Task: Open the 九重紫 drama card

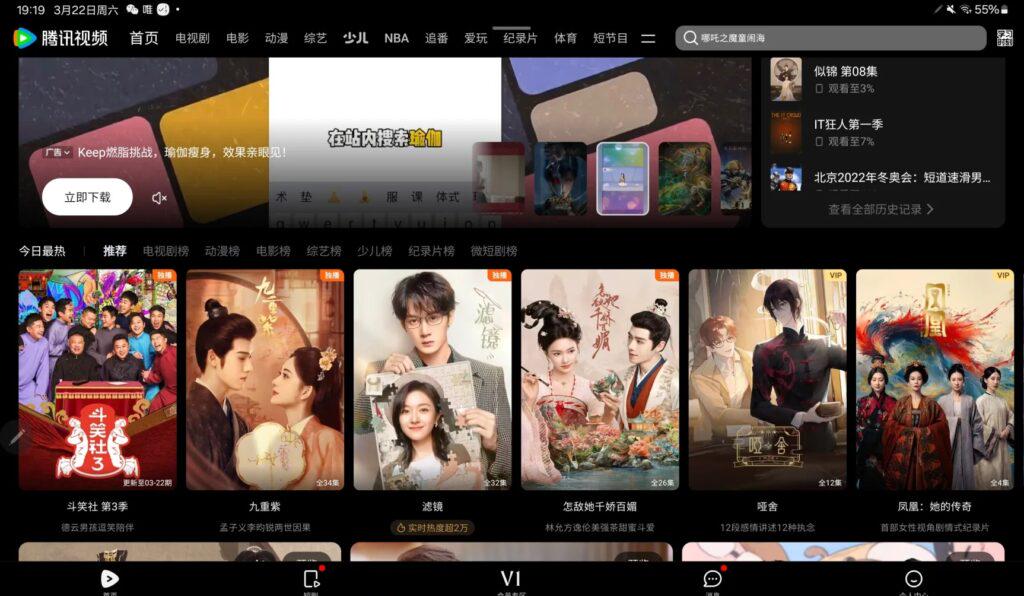Action: tap(265, 380)
